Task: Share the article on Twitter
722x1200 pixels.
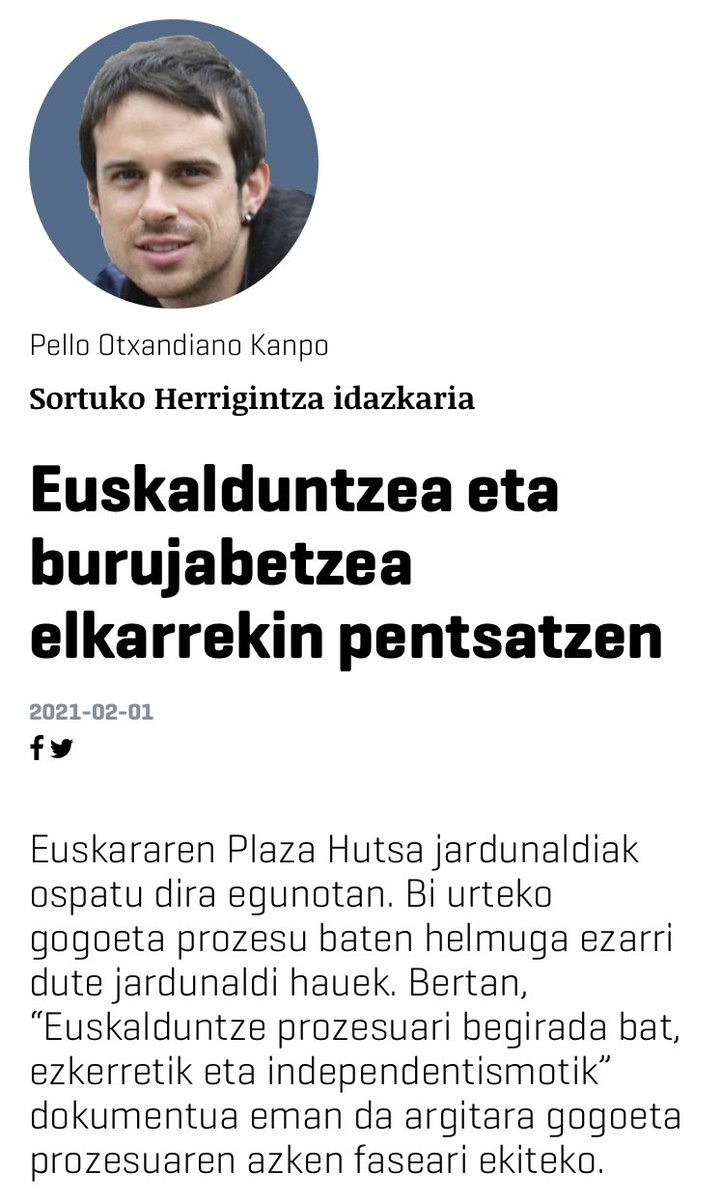Action: click(x=62, y=747)
